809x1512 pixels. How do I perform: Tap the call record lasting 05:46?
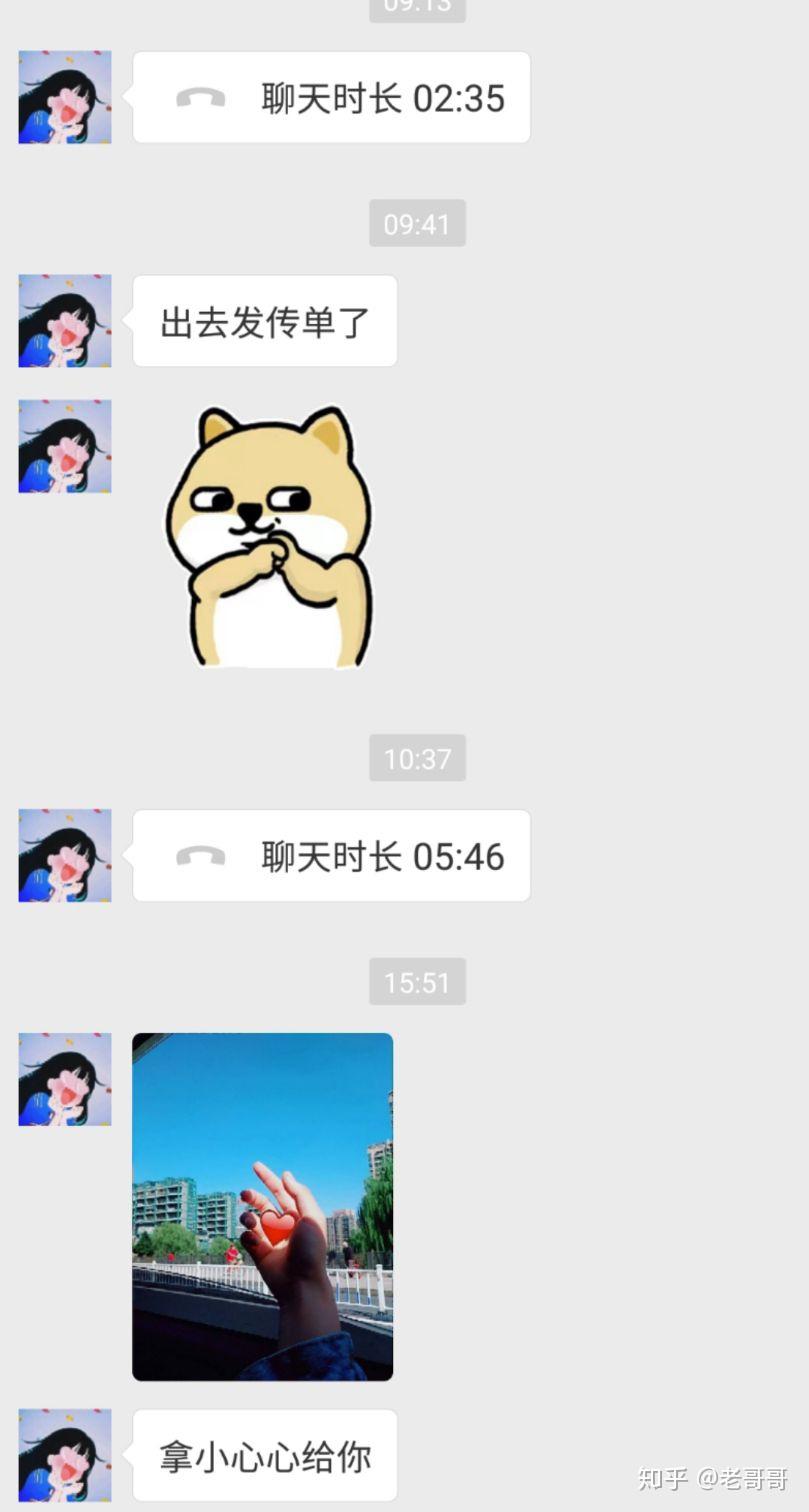[x=331, y=856]
